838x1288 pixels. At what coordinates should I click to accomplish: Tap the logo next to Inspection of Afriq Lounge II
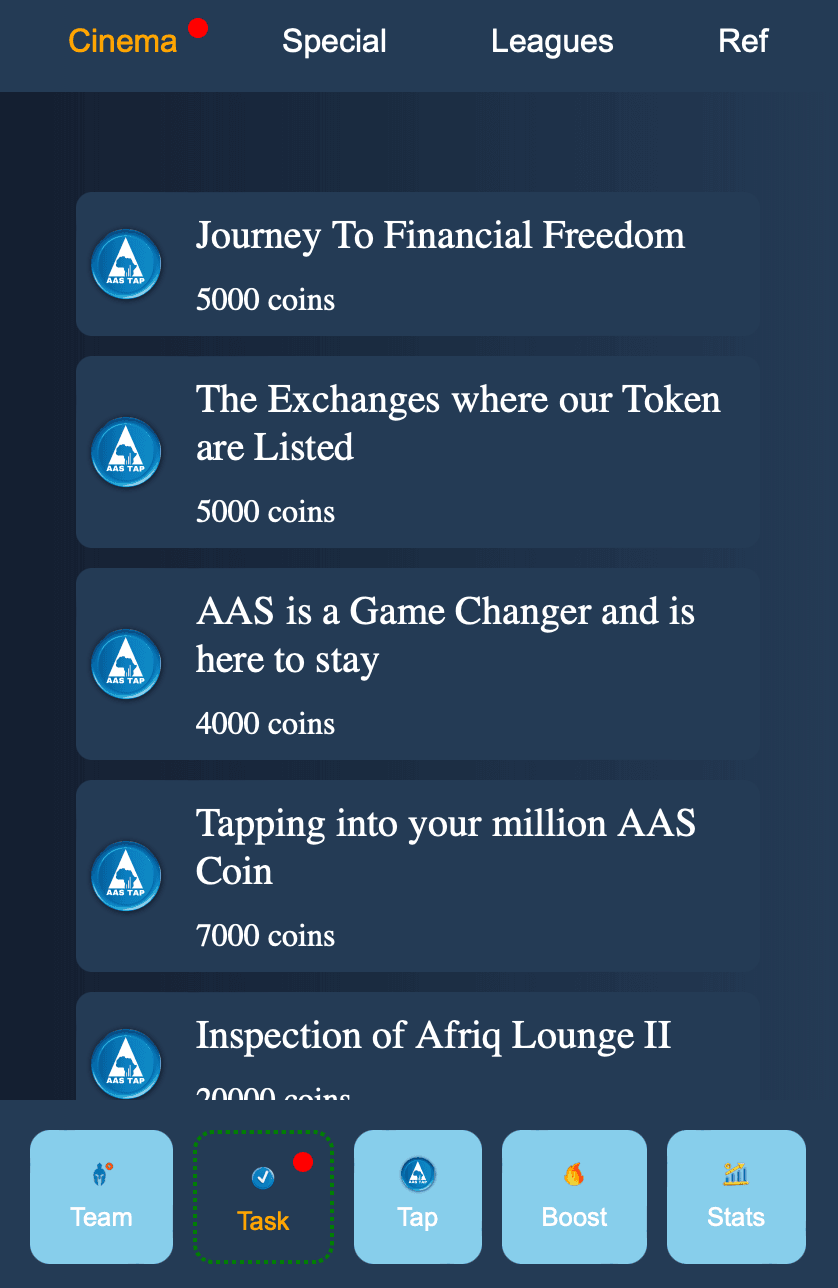[x=126, y=1064]
